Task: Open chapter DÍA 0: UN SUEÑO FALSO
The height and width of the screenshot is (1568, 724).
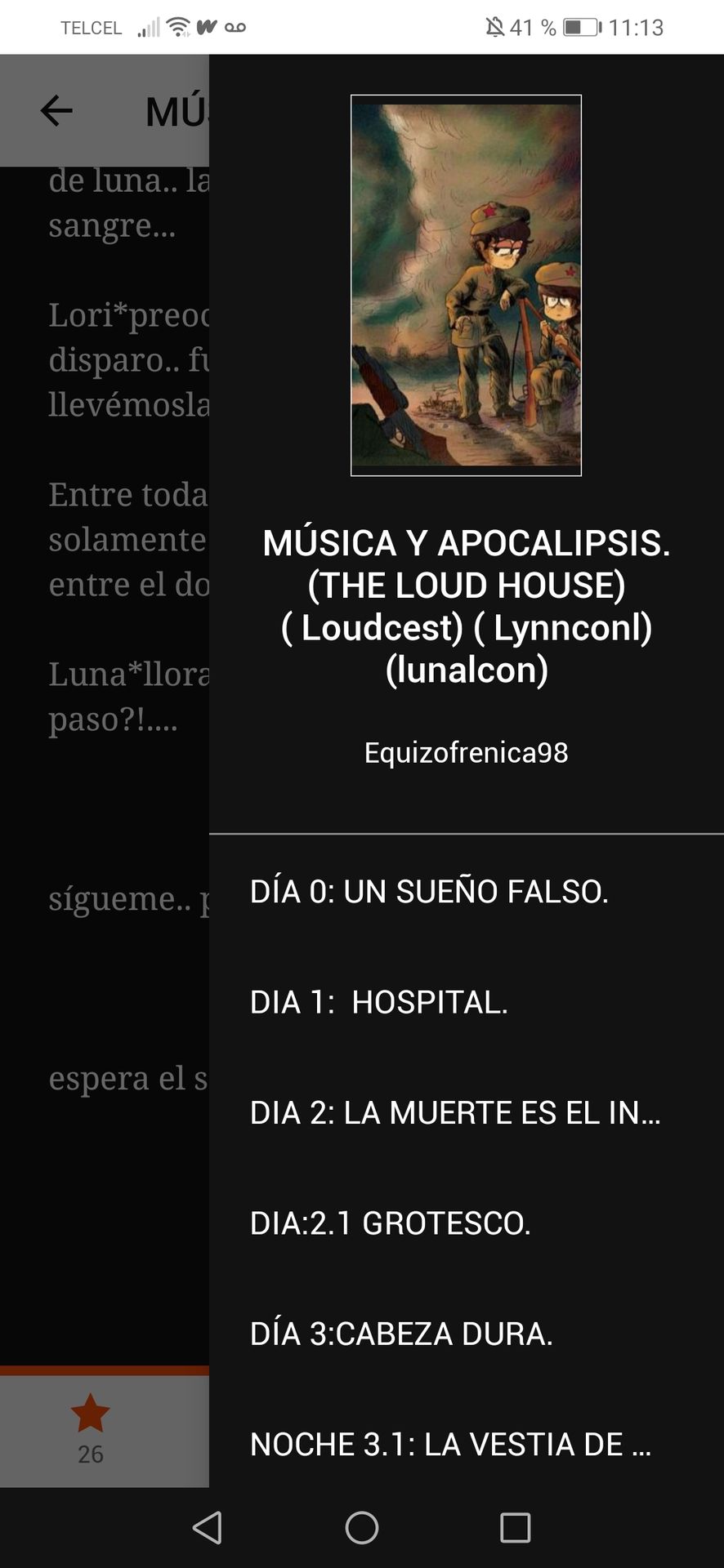Action: [x=429, y=891]
